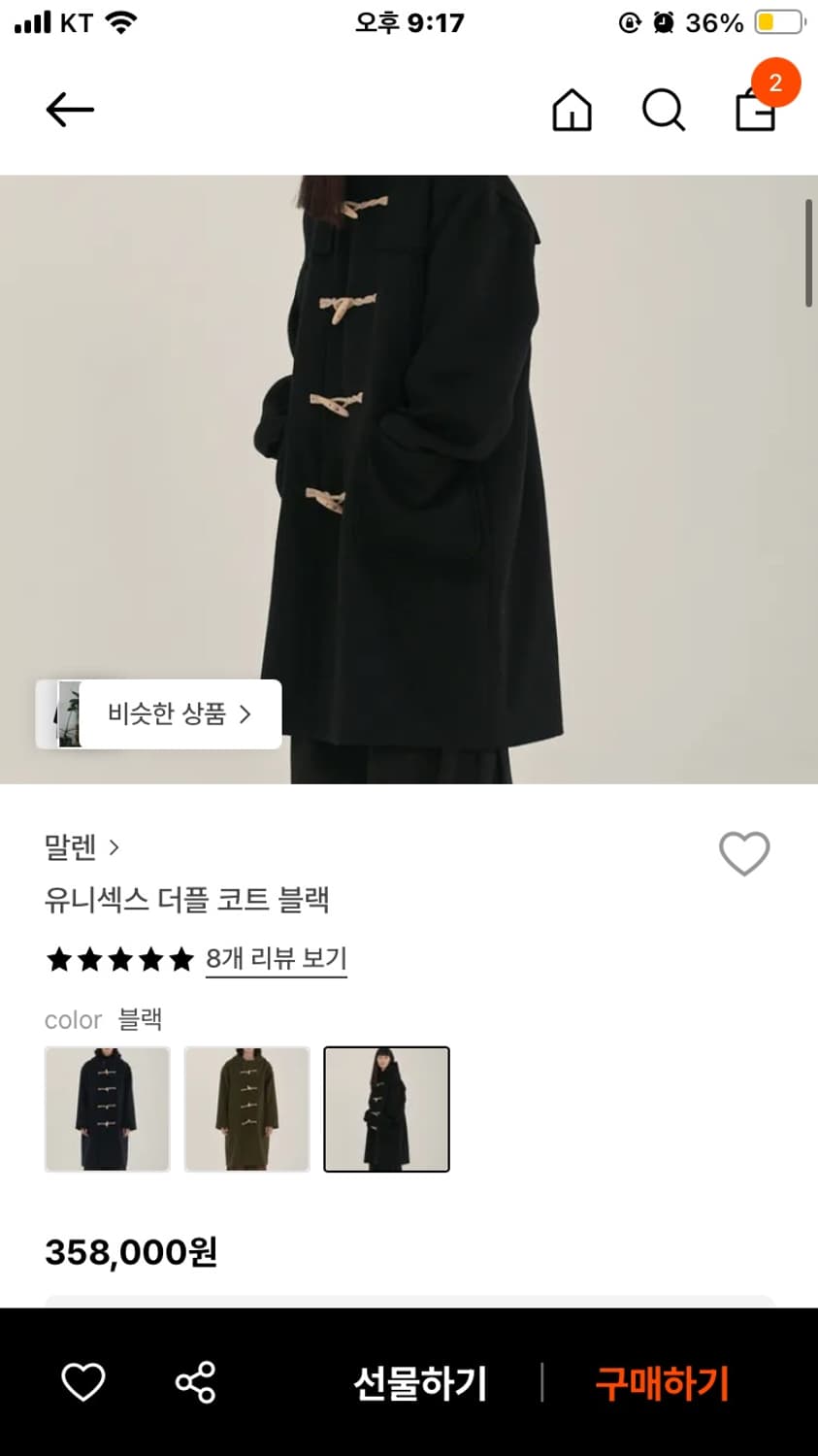Tap the five-star rating row
This screenshot has width=818, height=1456.
pos(118,959)
